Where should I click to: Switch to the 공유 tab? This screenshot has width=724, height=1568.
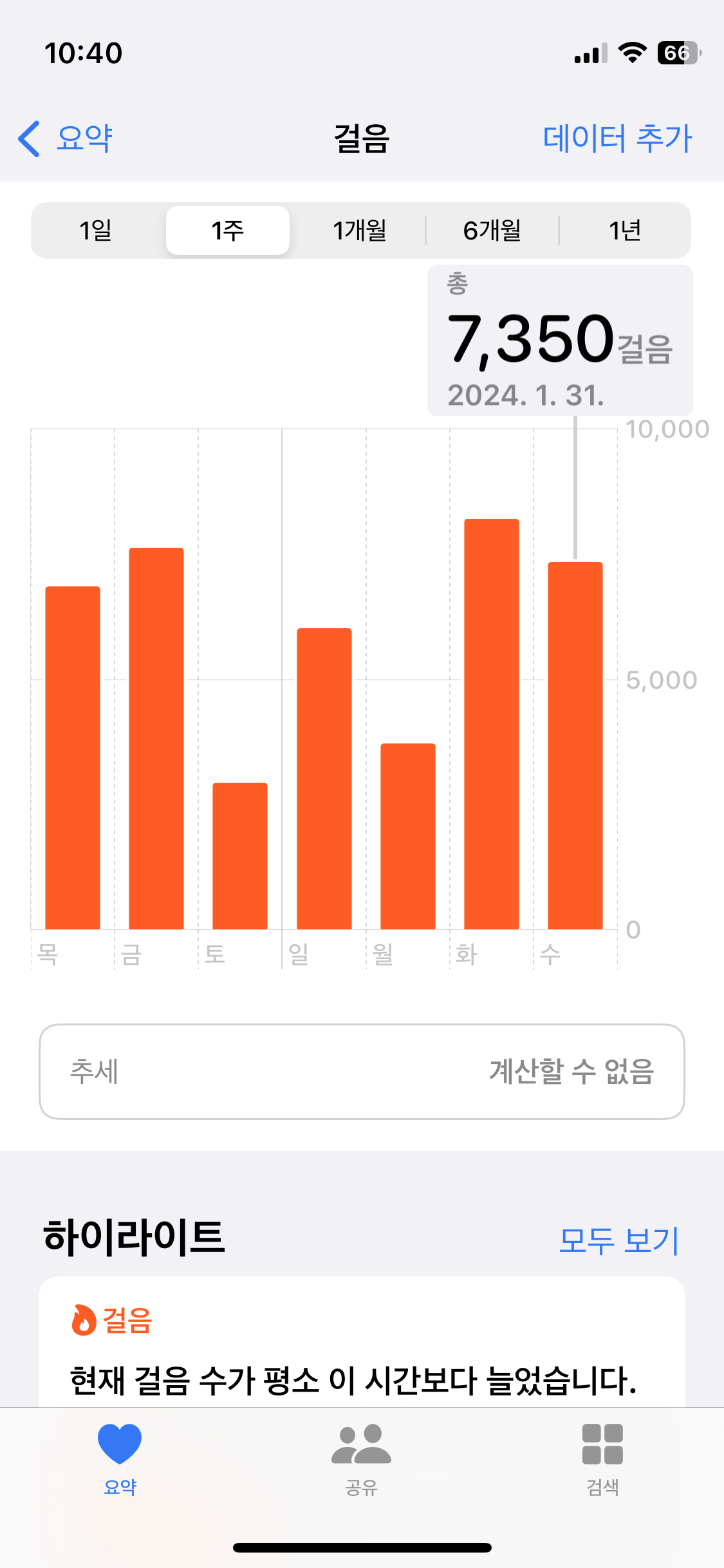pos(361,1458)
